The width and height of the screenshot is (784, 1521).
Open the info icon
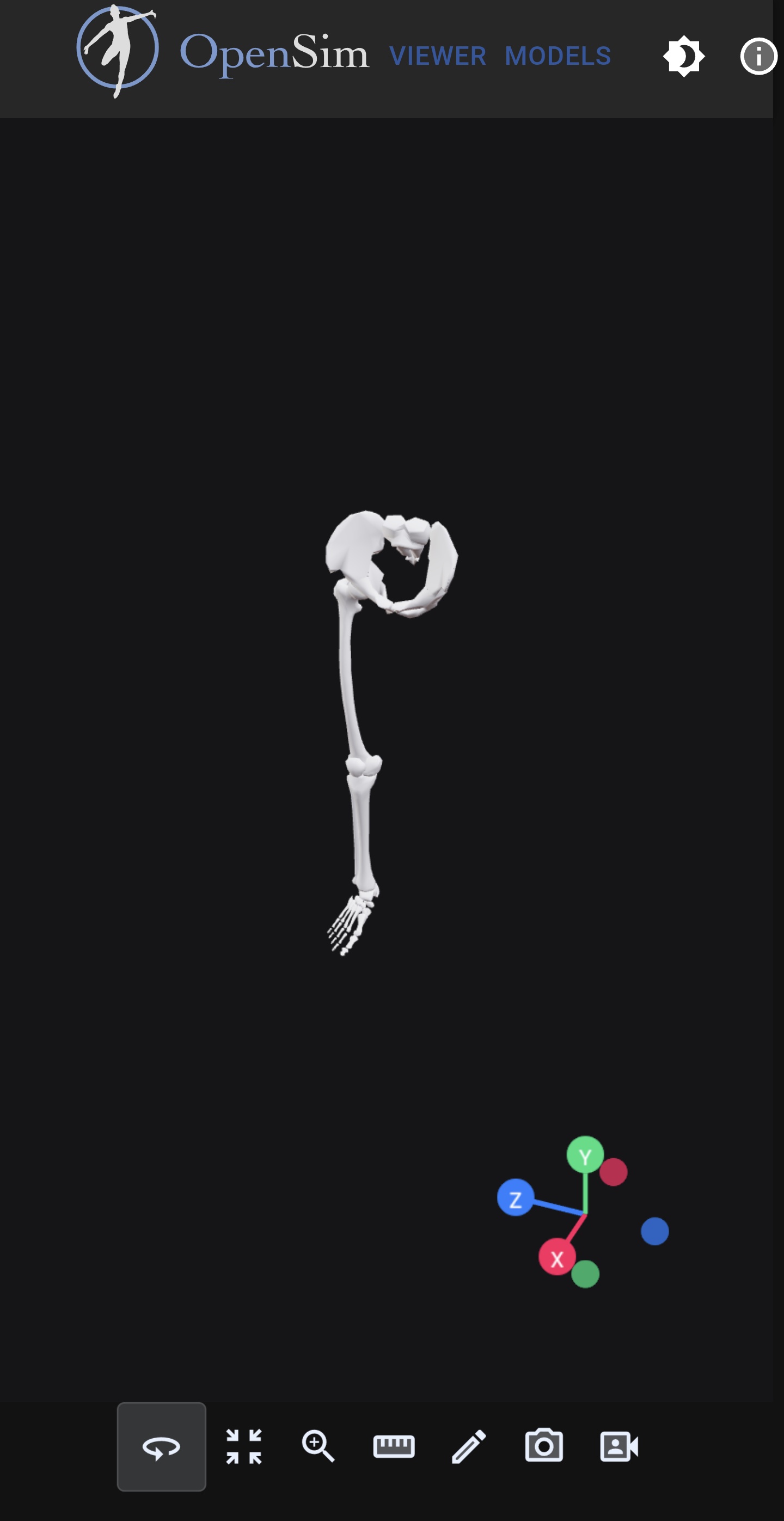point(758,57)
